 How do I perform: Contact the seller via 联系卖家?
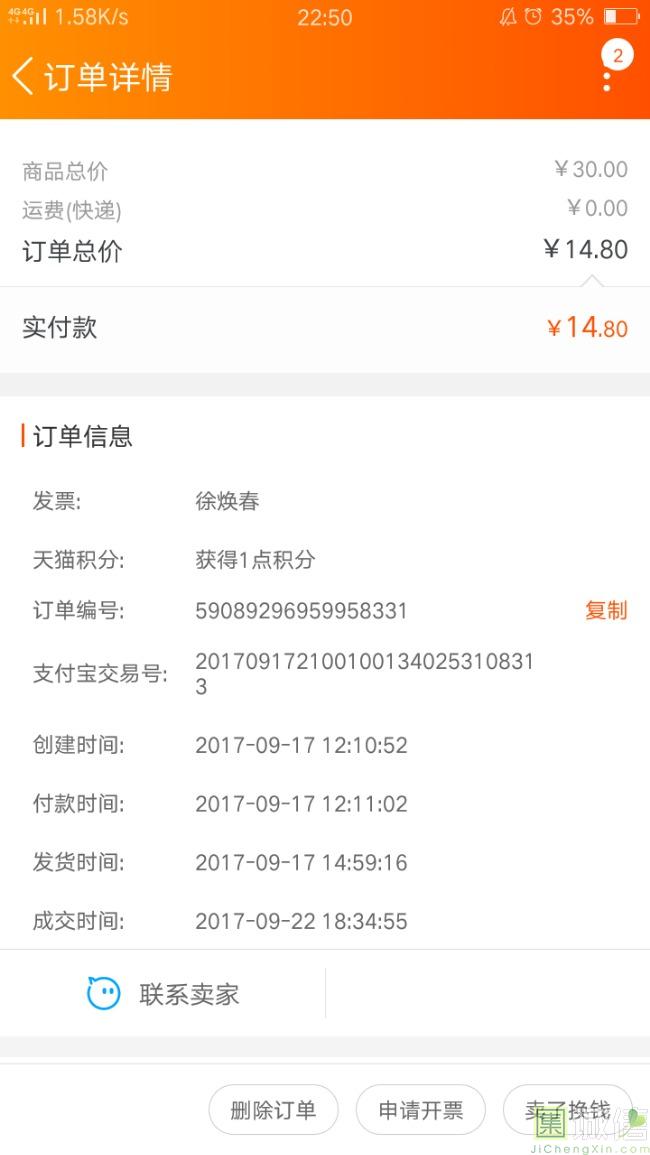tap(163, 994)
